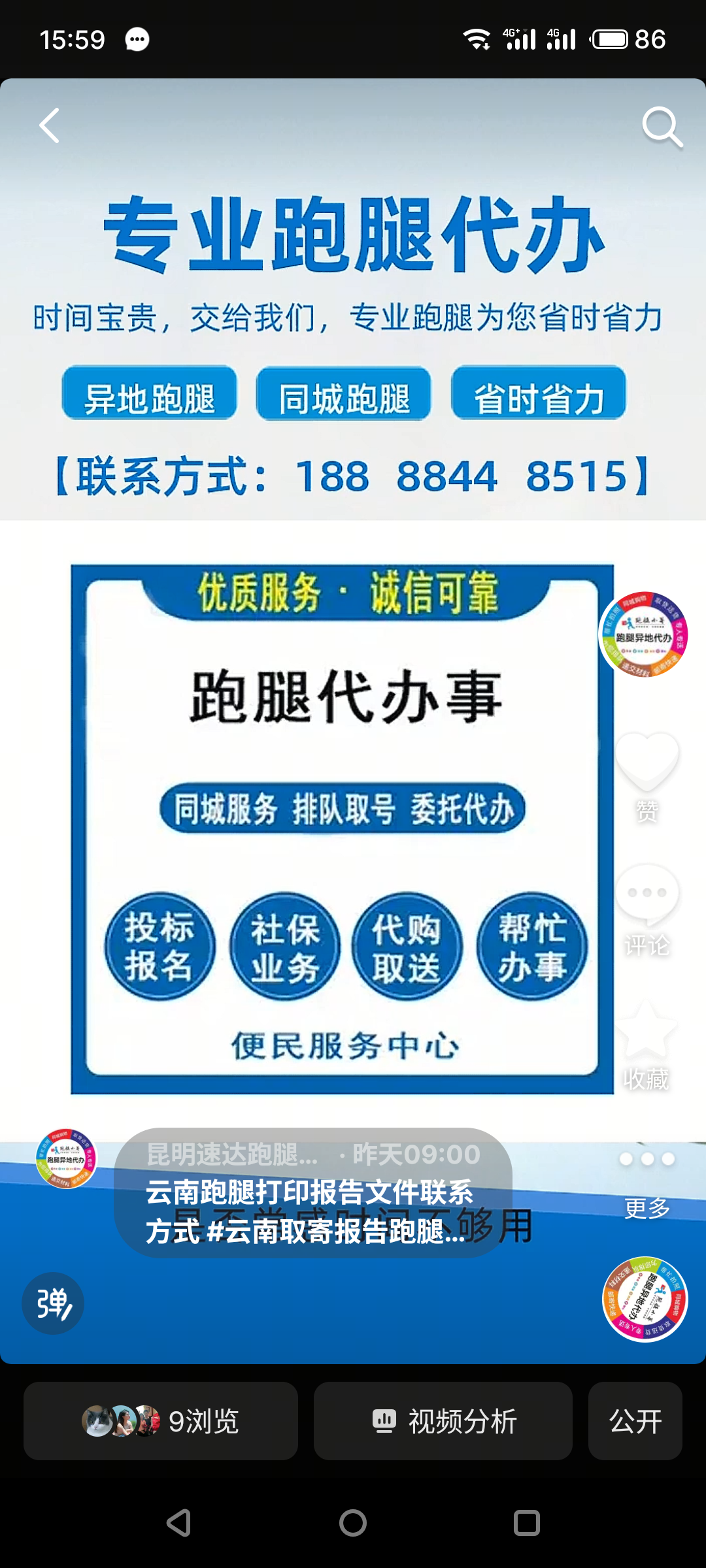Toggle the 弹 danmaku button
Image resolution: width=706 pixels, height=1568 pixels.
[54, 1303]
